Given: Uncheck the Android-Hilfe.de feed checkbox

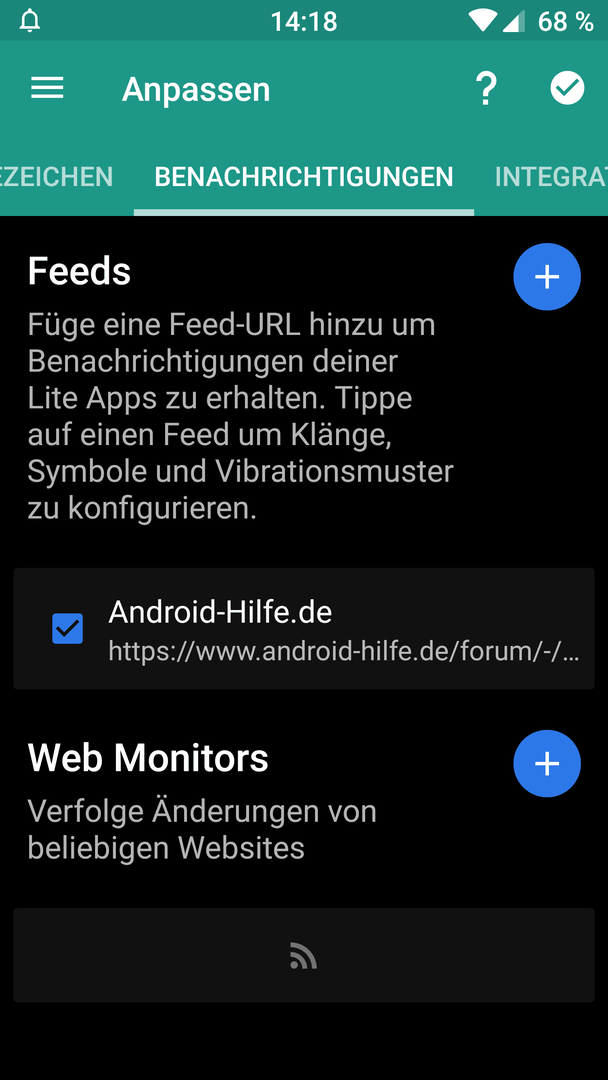Looking at the screenshot, I should click(x=67, y=629).
